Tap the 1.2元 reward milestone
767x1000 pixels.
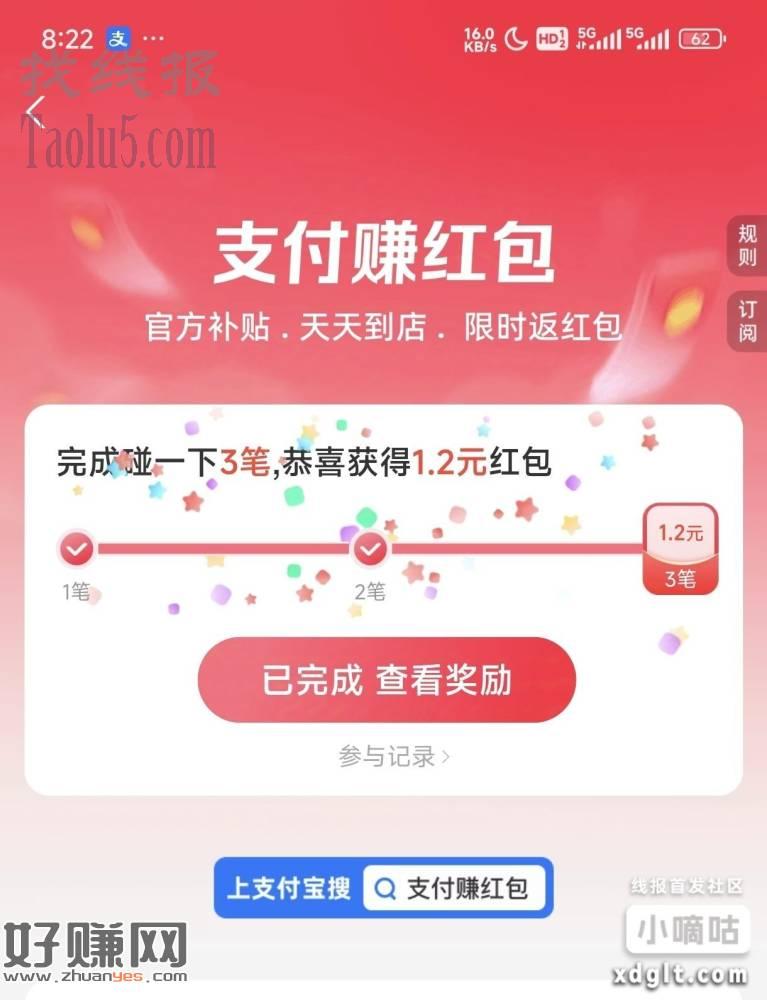point(680,549)
